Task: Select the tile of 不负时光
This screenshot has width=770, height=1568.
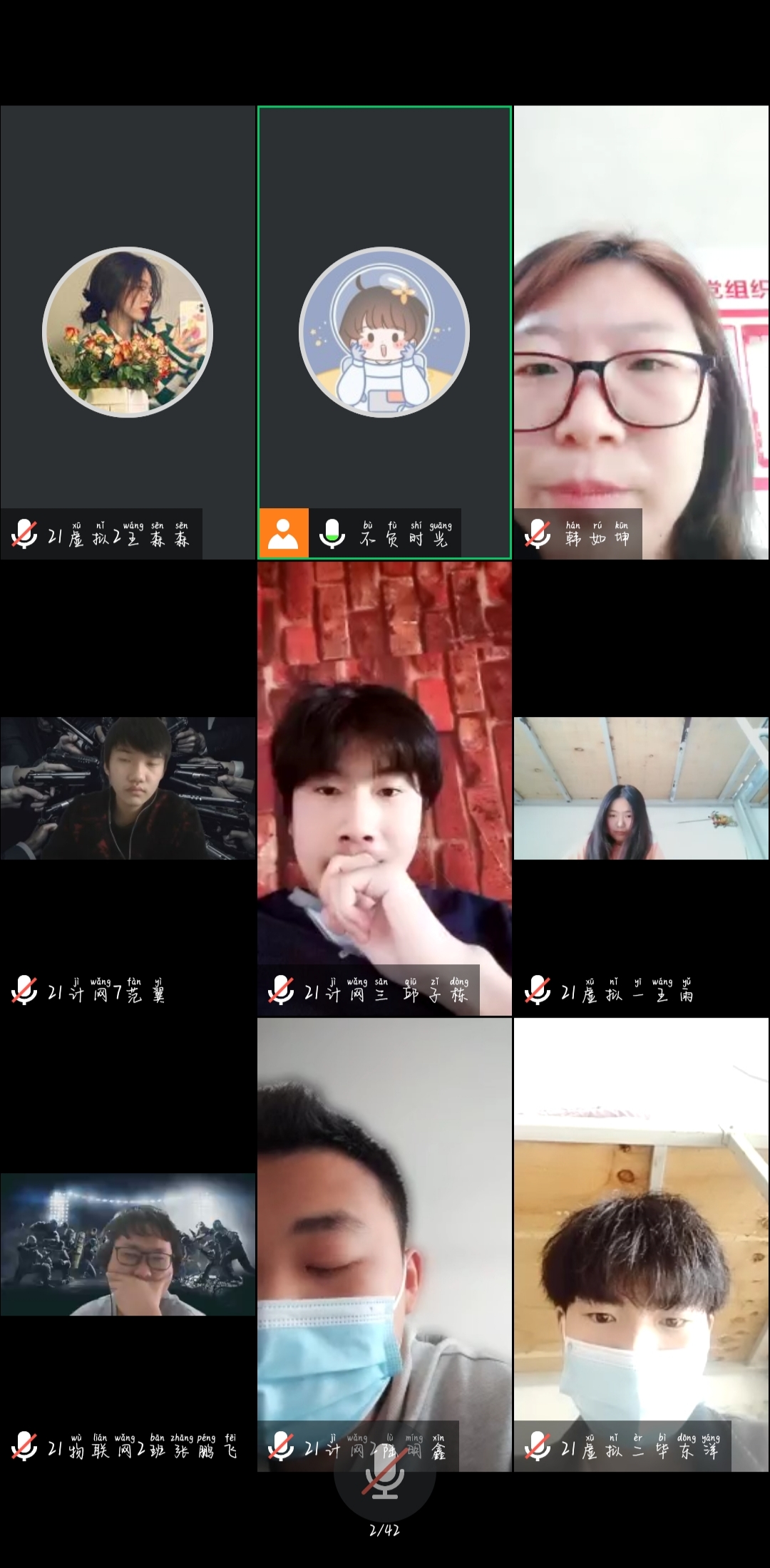Action: coord(384,332)
